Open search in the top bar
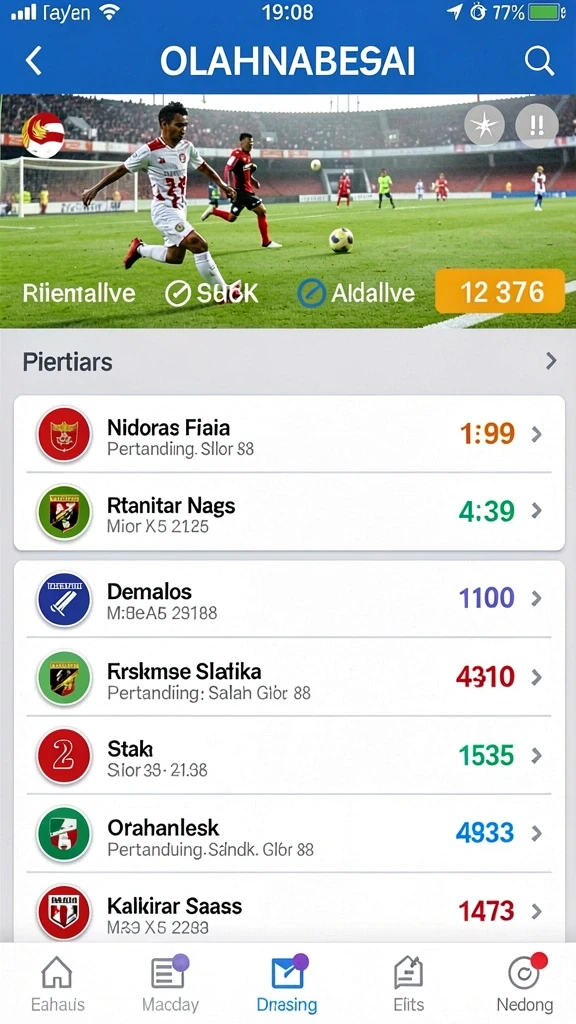576x1024 pixels. pos(539,61)
